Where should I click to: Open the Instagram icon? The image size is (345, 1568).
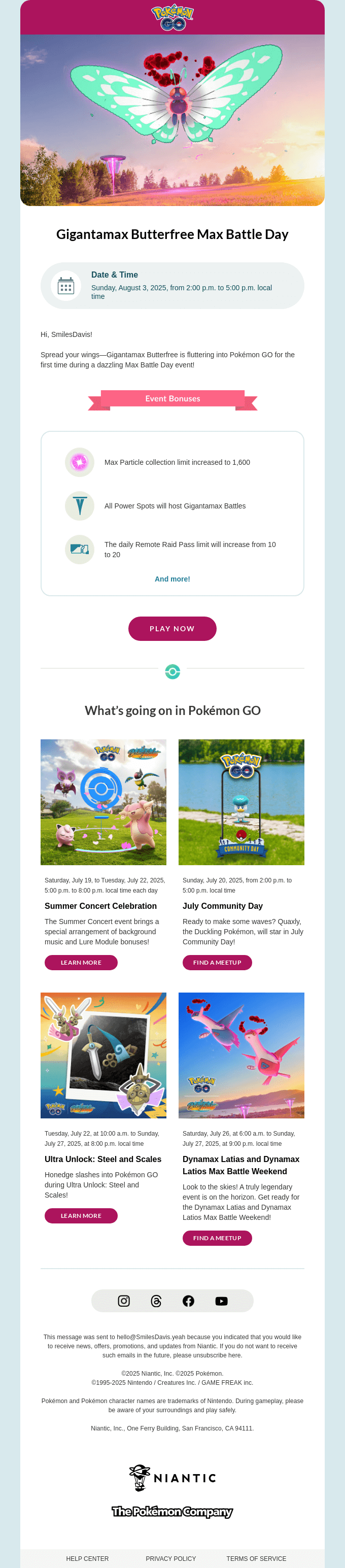pyautogui.click(x=123, y=1301)
